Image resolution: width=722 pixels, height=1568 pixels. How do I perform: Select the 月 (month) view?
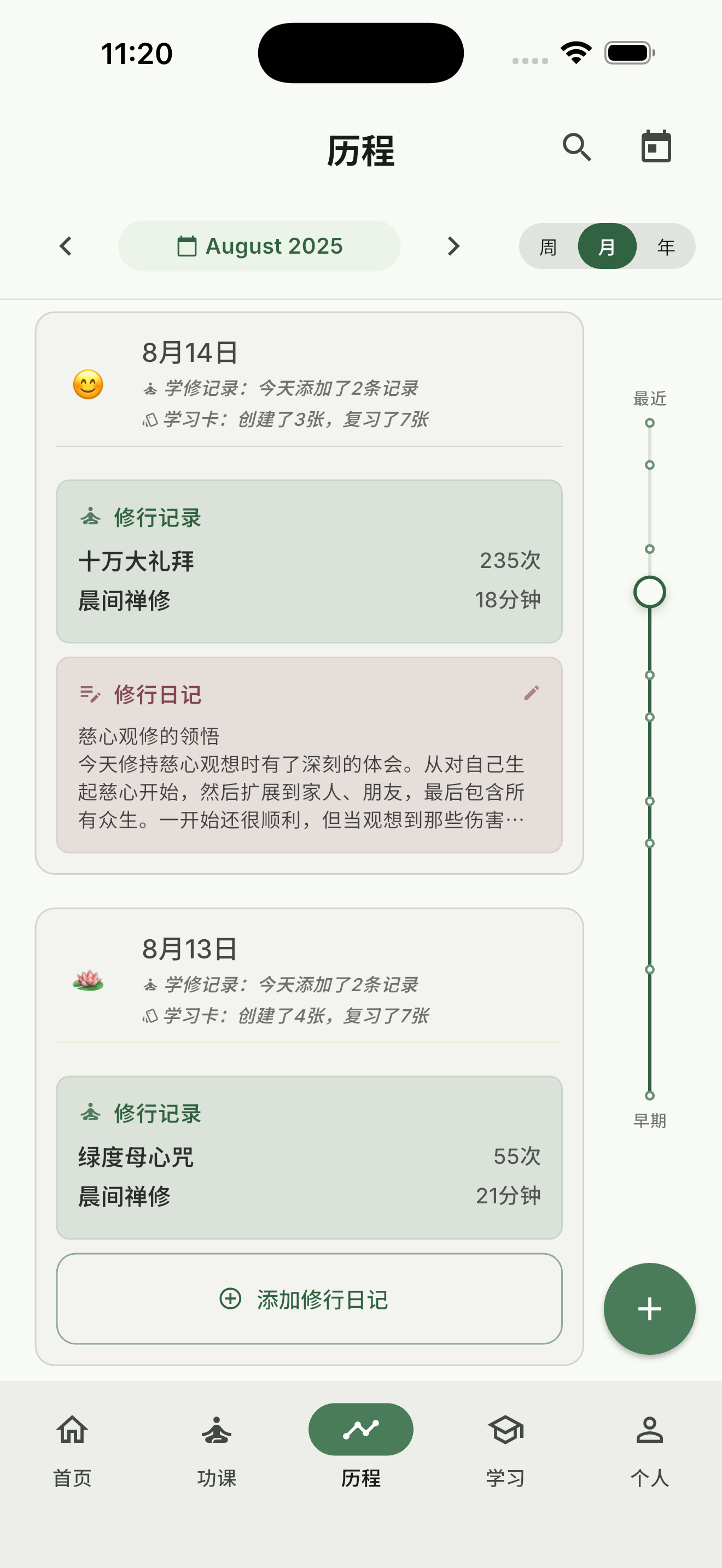point(607,247)
